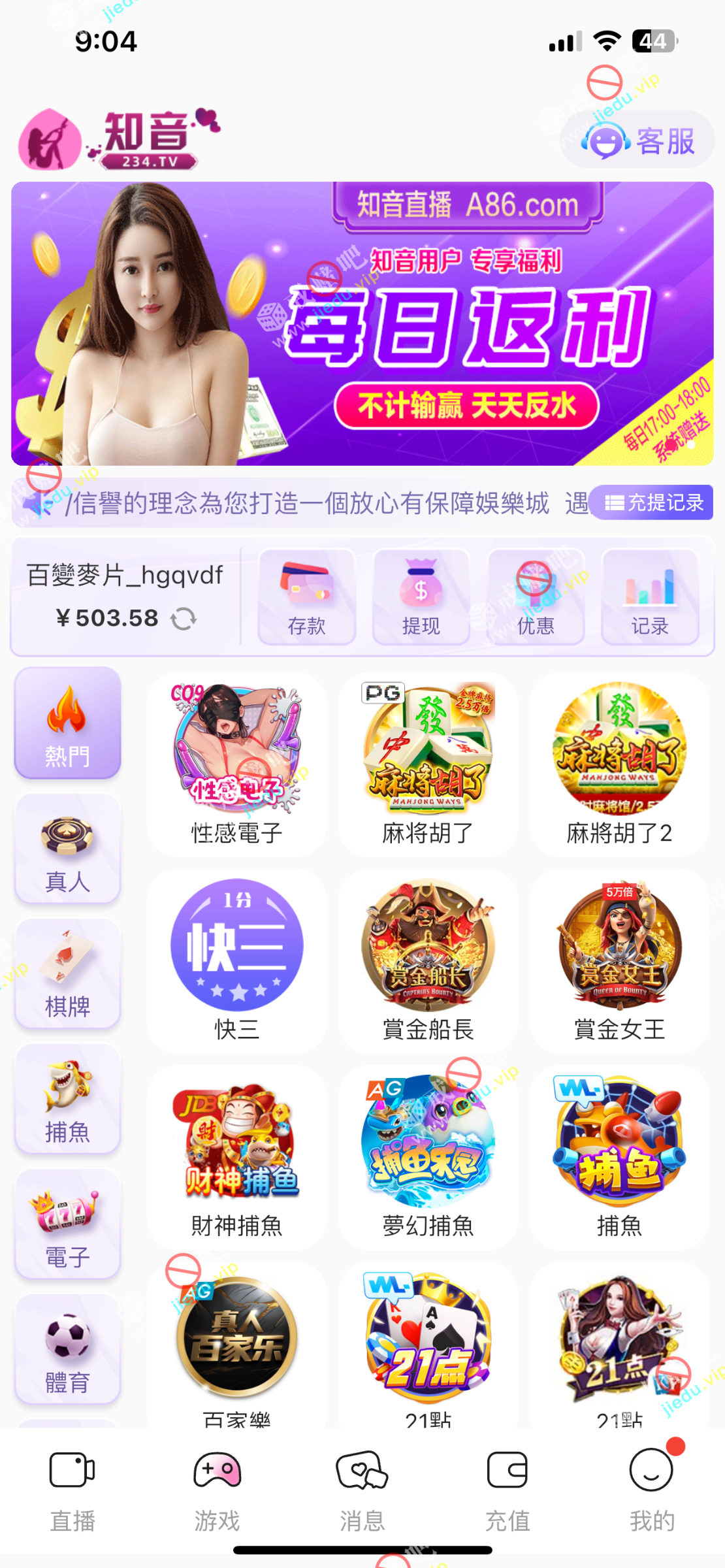Viewport: 725px width, 1568px height.
Task: Open the 快三 game
Action: [x=236, y=960]
